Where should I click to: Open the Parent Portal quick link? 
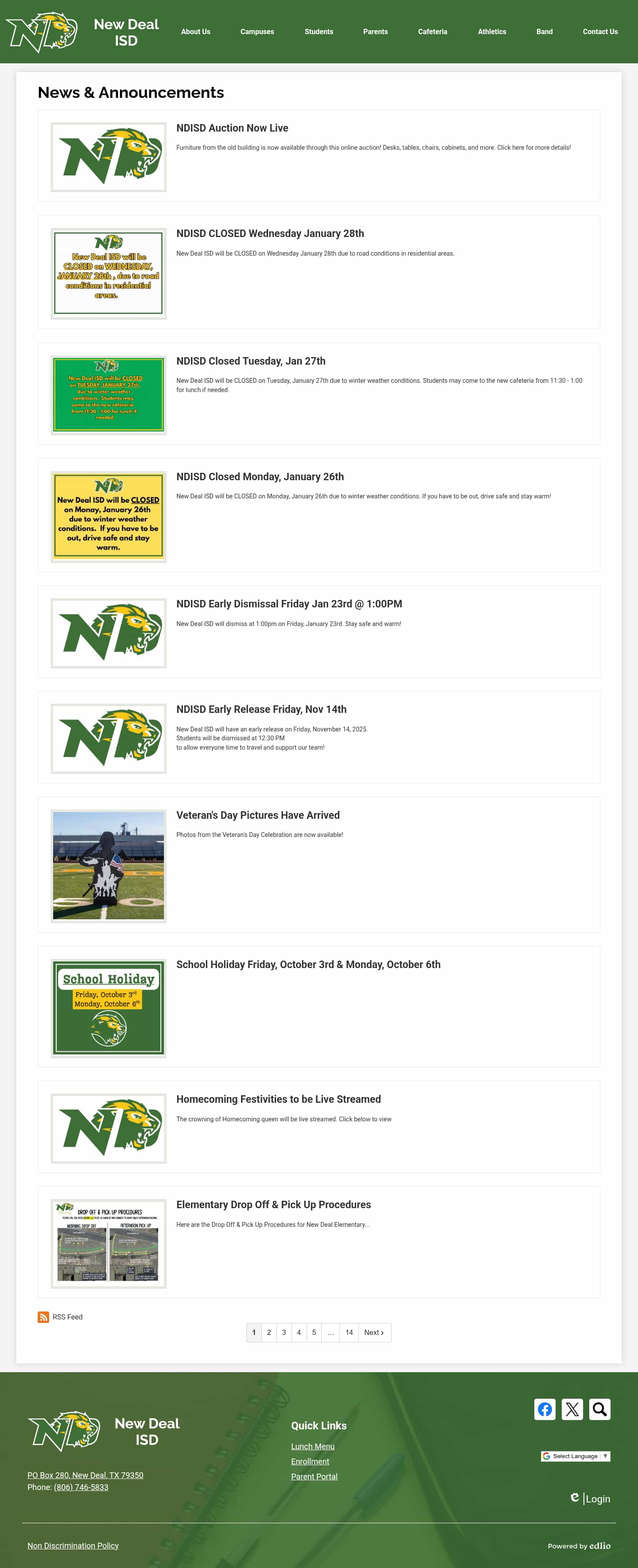(314, 1476)
